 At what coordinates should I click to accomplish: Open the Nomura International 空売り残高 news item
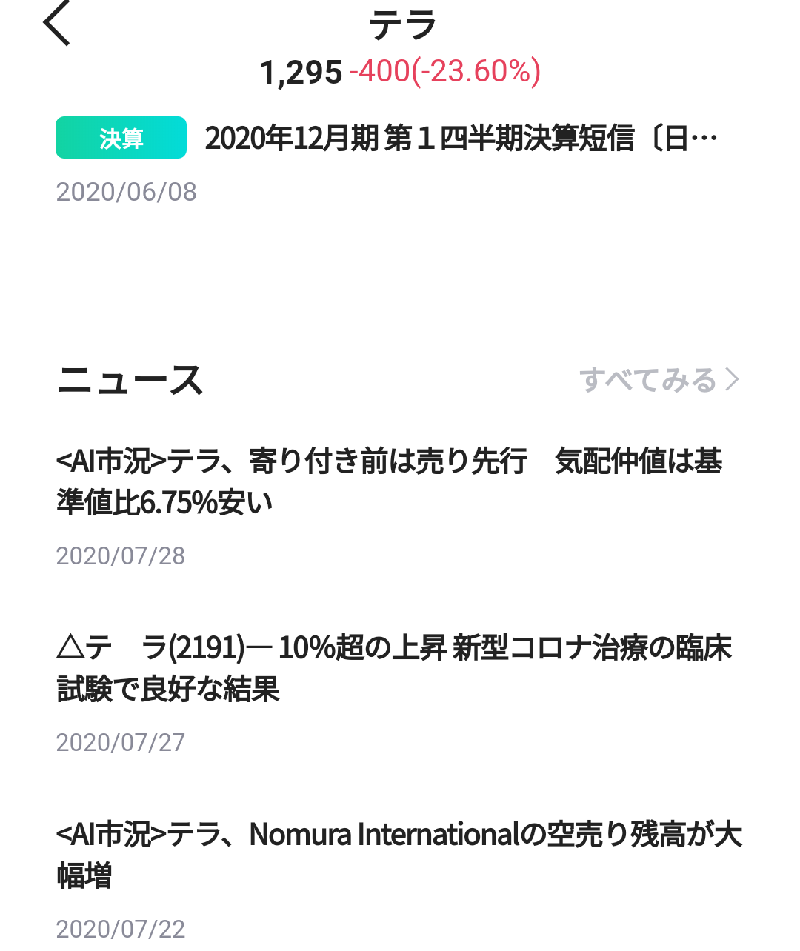(x=398, y=855)
